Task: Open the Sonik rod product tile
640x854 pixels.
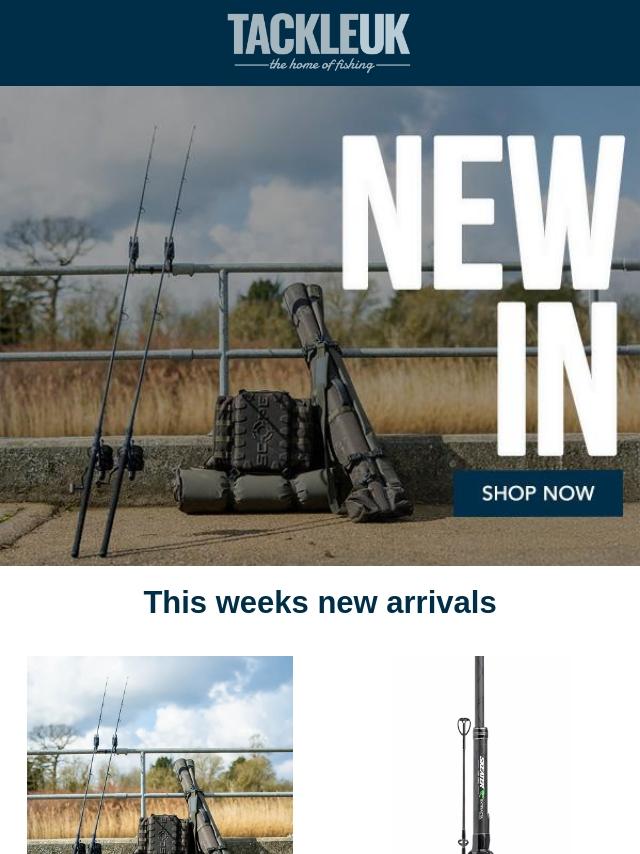Action: click(480, 755)
